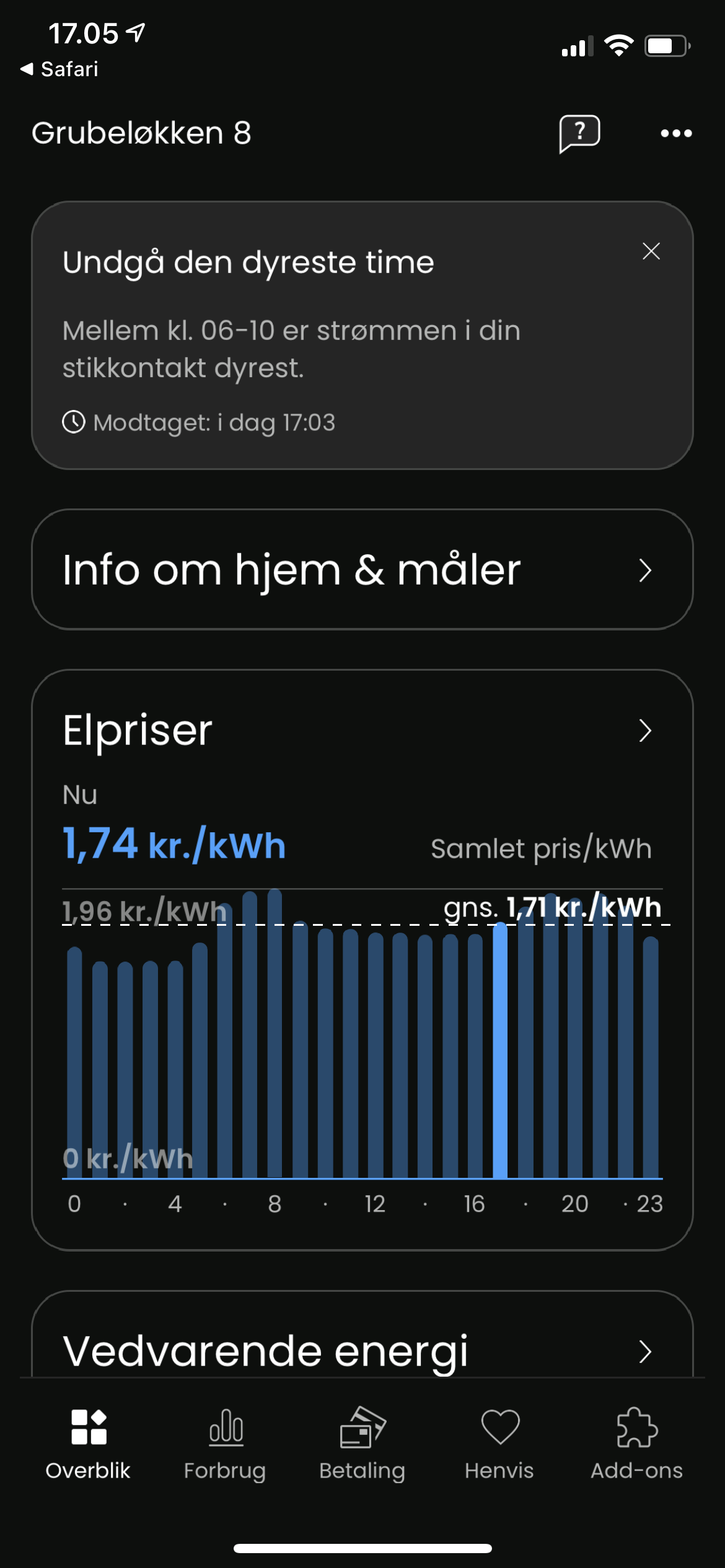This screenshot has height=1568, width=725.
Task: Dismiss the 'Undgå den dyreste time' notice
Action: pyautogui.click(x=651, y=251)
